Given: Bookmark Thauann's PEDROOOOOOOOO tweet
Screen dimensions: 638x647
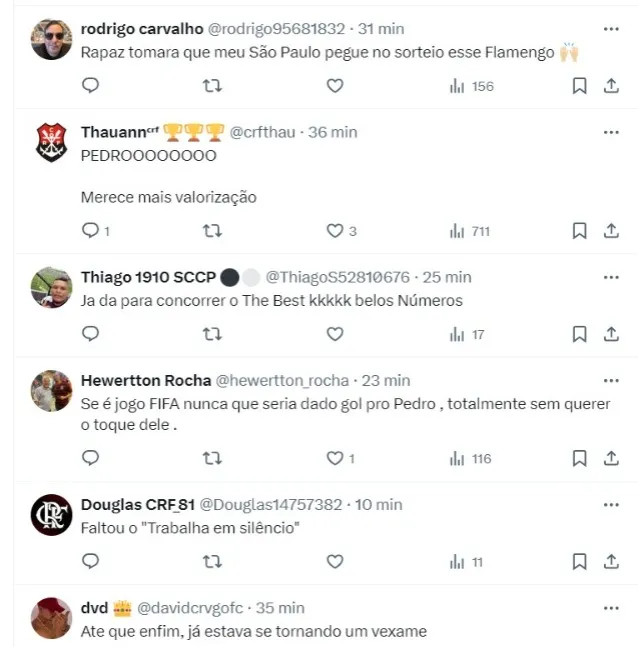Looking at the screenshot, I should pos(579,231).
